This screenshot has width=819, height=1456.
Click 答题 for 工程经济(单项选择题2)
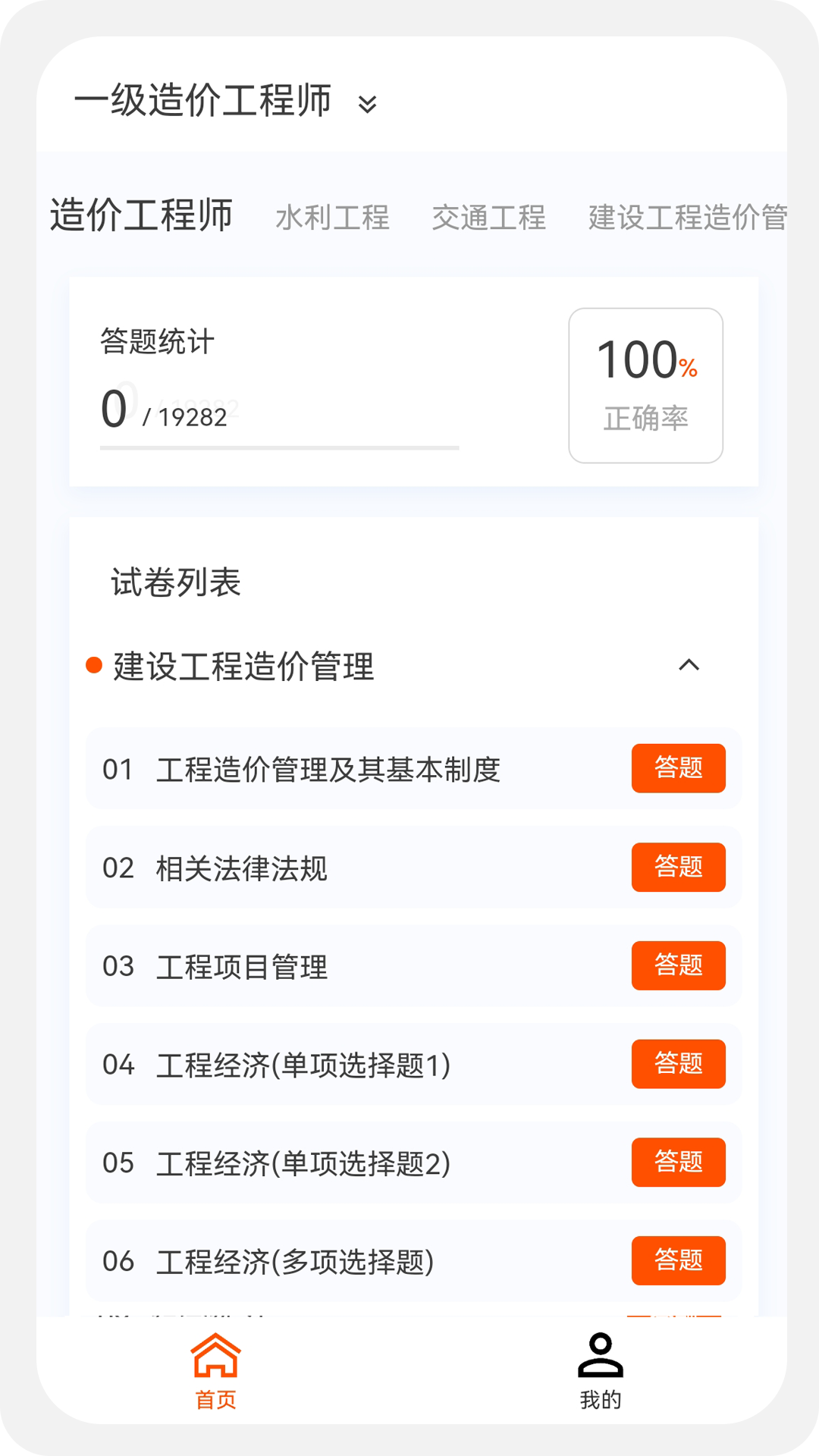coord(679,1163)
